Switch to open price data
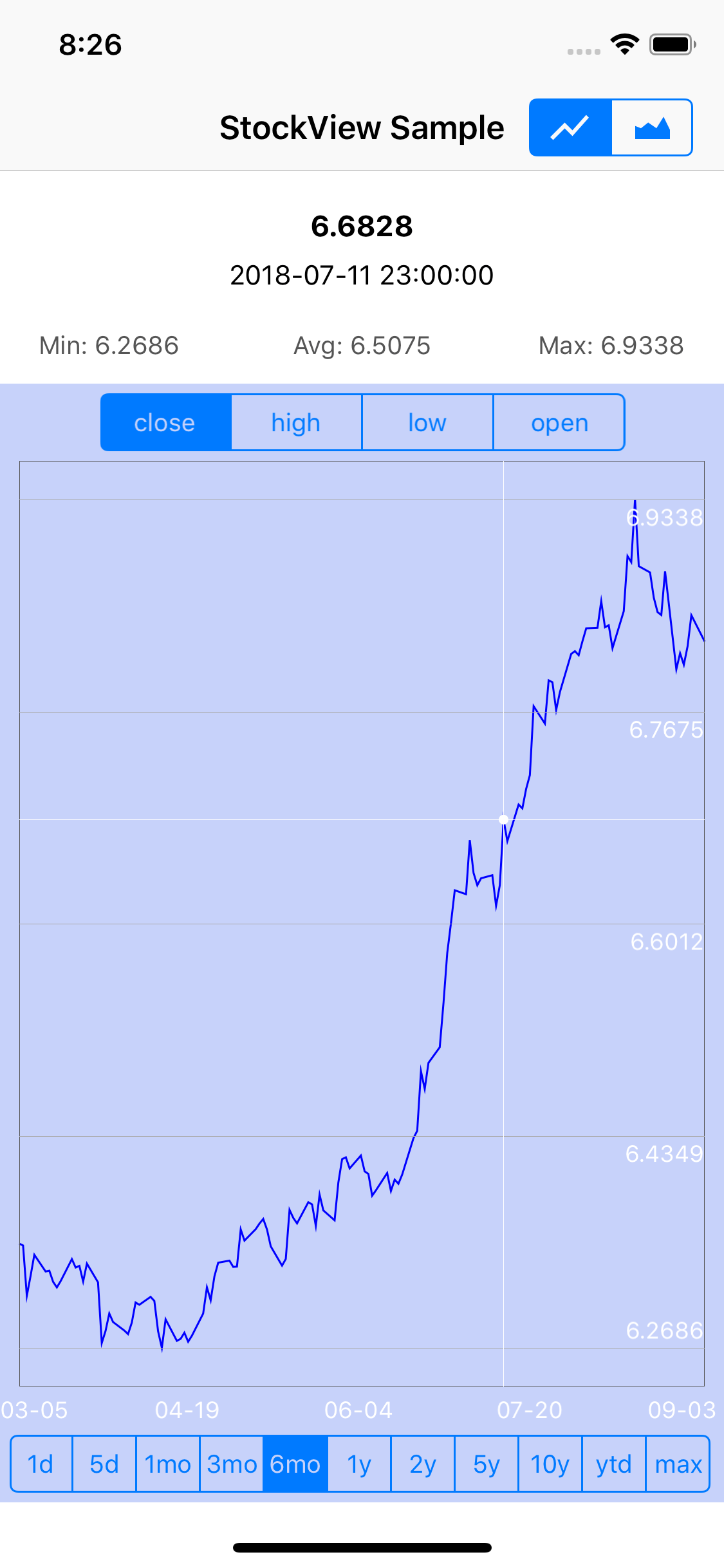The image size is (724, 1568). (559, 423)
